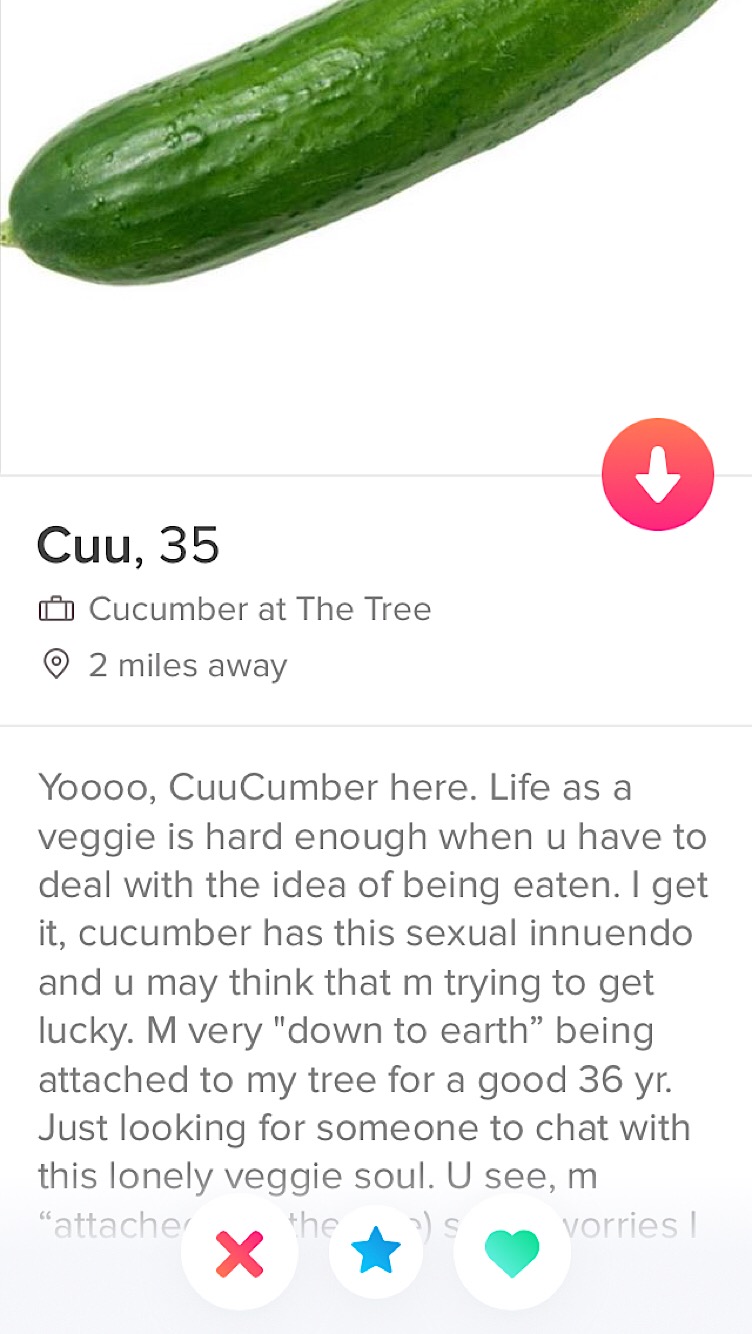
Task: Like Cuu with the green heart
Action: tap(512, 1253)
